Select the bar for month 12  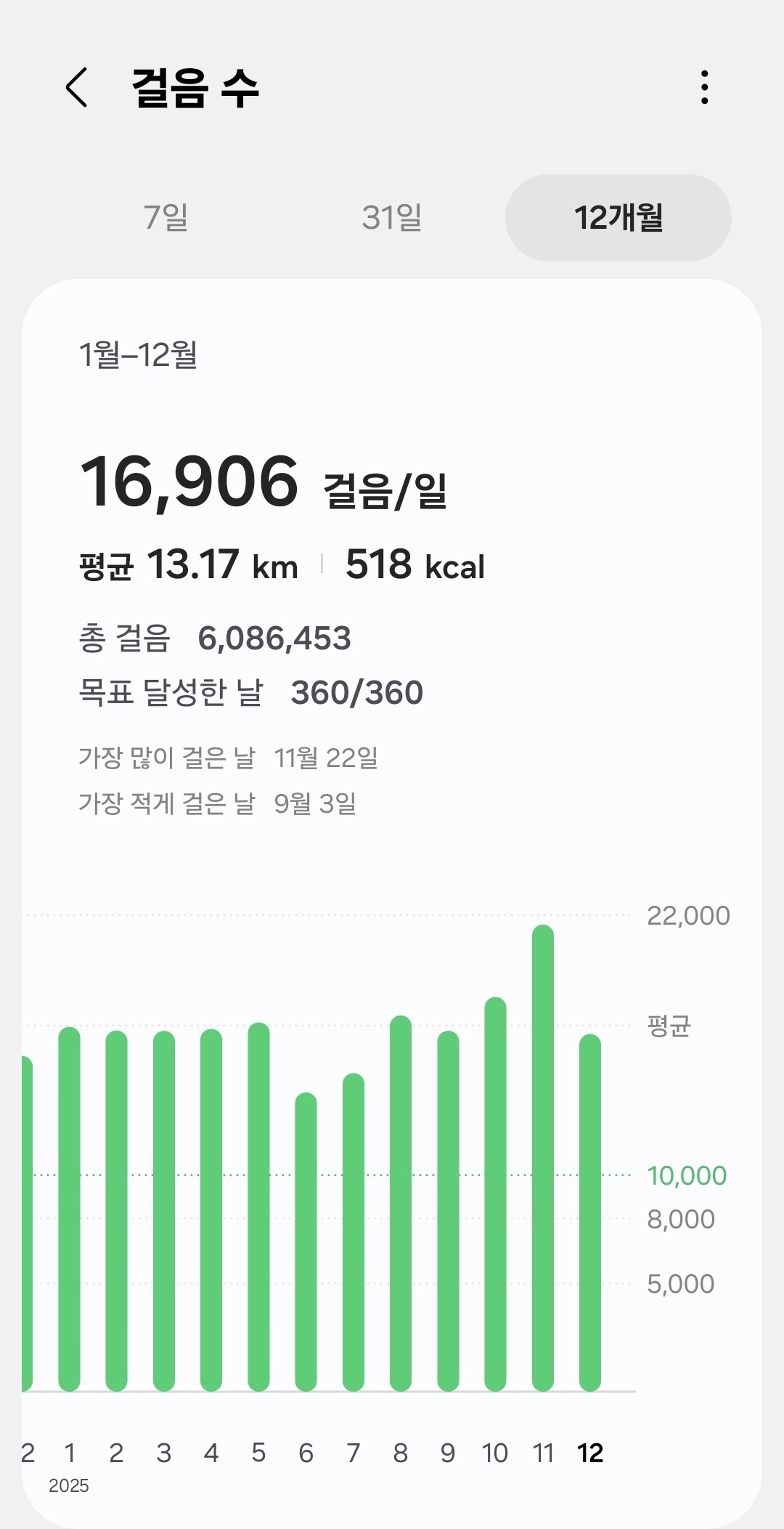(x=590, y=1213)
